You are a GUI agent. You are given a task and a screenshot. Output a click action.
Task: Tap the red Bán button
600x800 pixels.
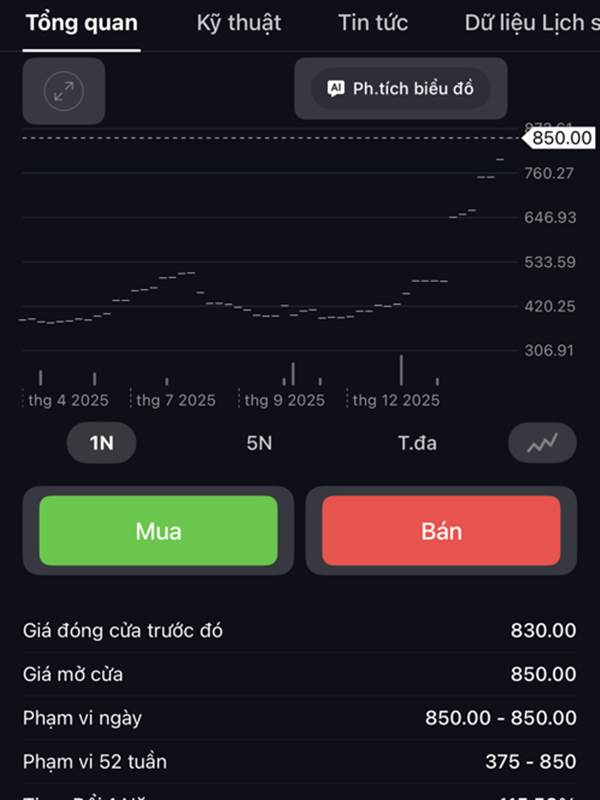[x=441, y=531]
